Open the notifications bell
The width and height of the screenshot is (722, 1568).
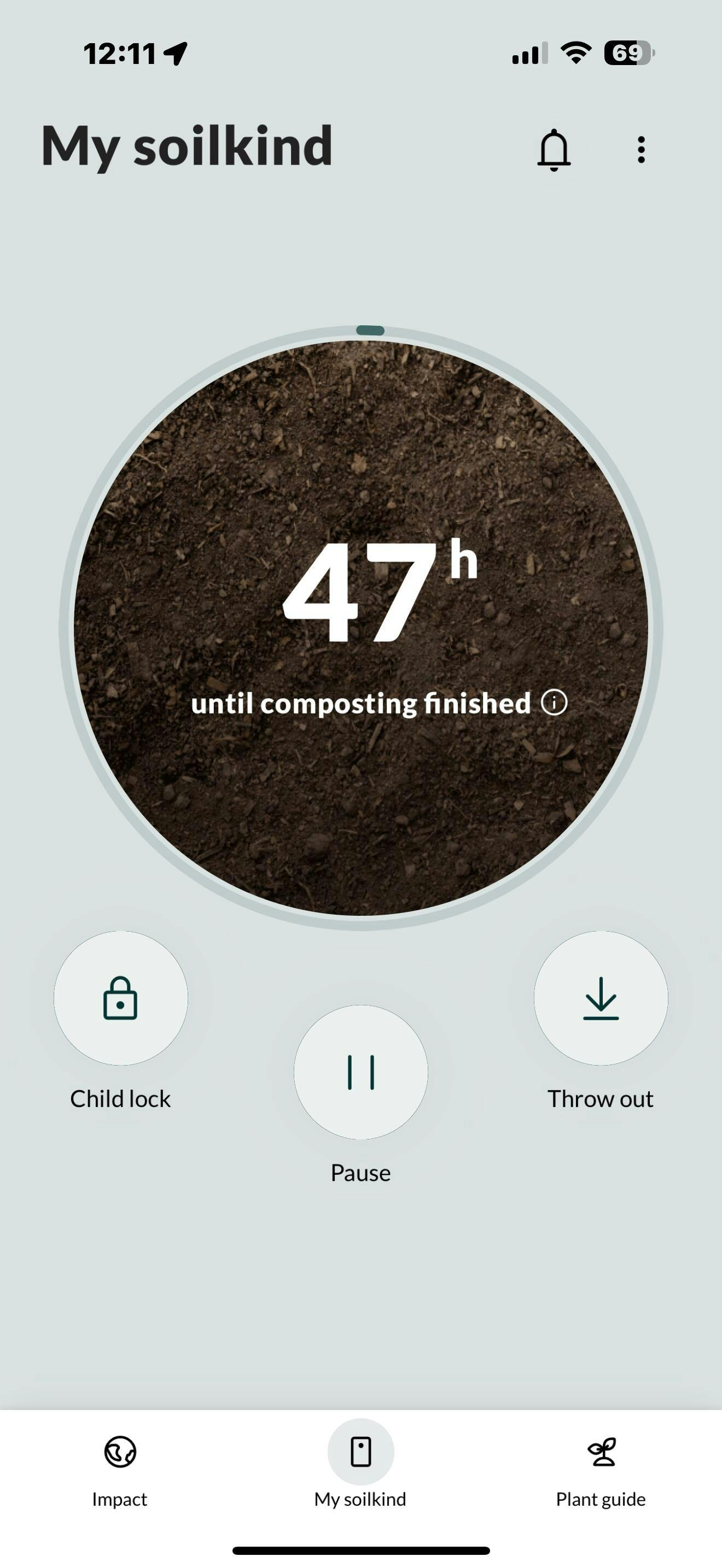[x=554, y=149]
